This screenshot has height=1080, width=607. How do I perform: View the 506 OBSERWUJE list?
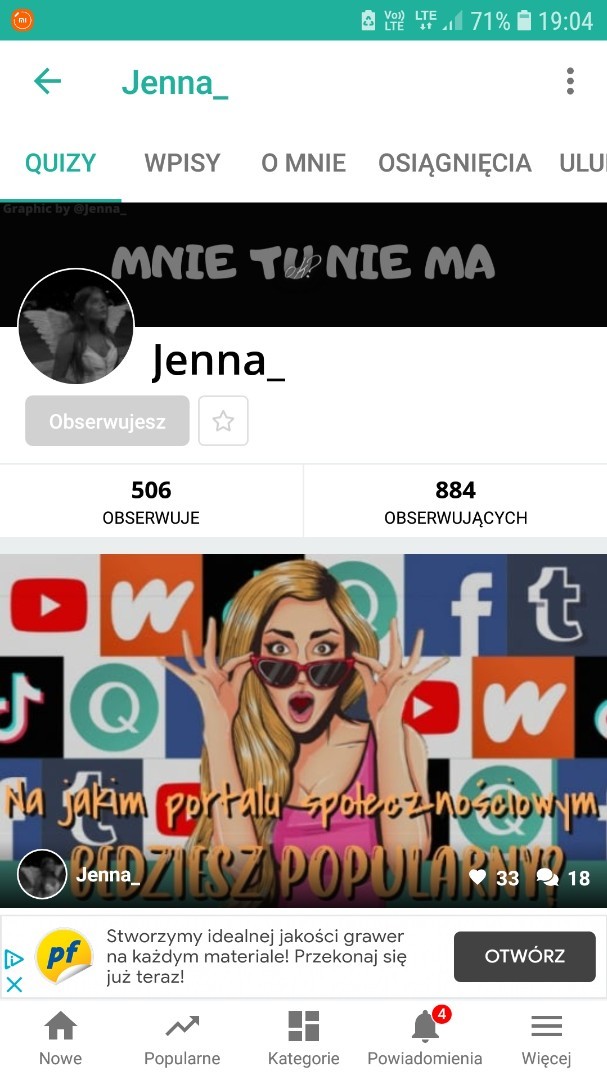[x=151, y=501]
